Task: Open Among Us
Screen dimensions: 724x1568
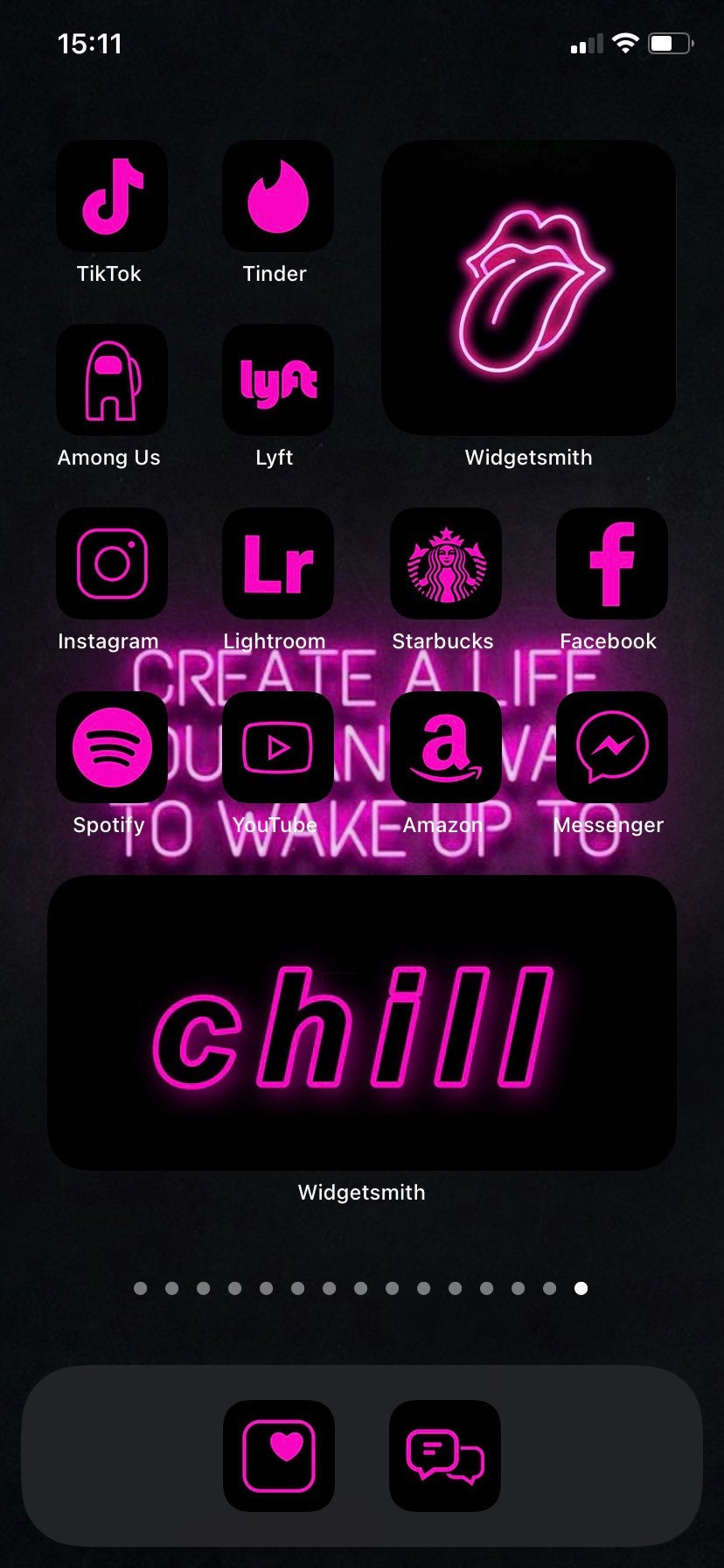Action: pos(112,380)
